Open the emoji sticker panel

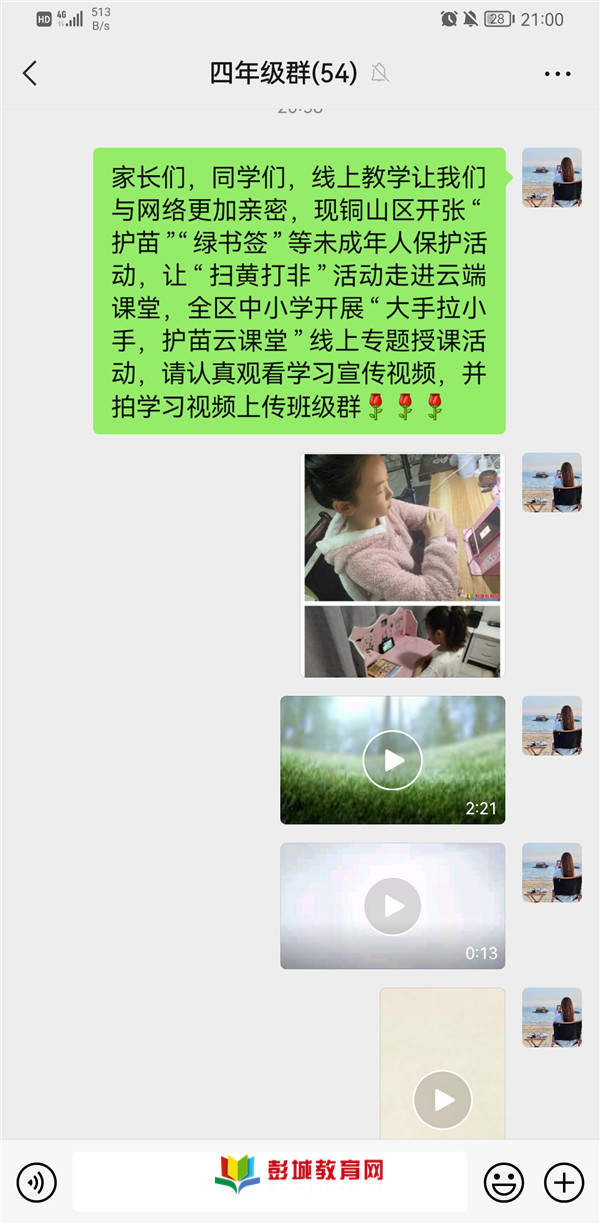[503, 1183]
